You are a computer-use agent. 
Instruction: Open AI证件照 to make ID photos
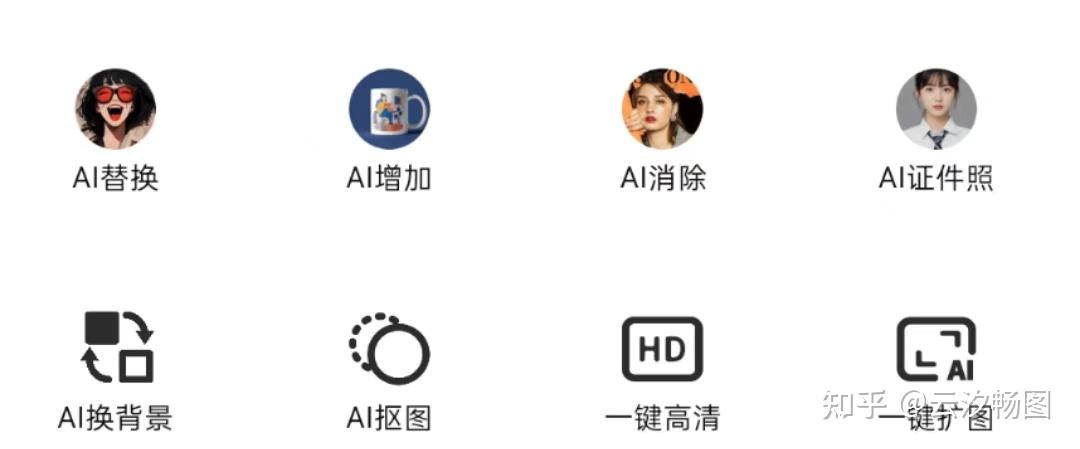tap(936, 110)
